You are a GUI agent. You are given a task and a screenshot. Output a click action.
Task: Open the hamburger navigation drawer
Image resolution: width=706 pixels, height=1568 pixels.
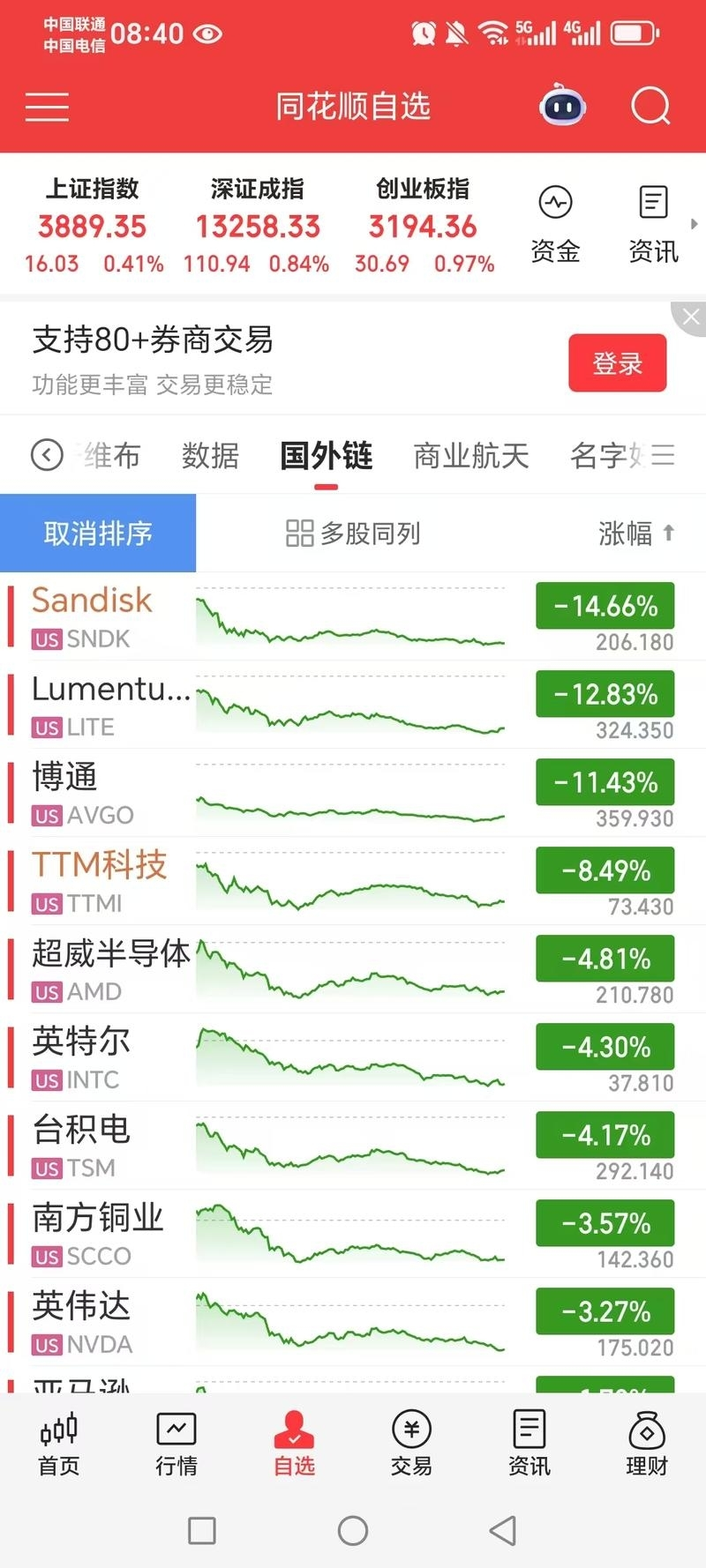[46, 106]
